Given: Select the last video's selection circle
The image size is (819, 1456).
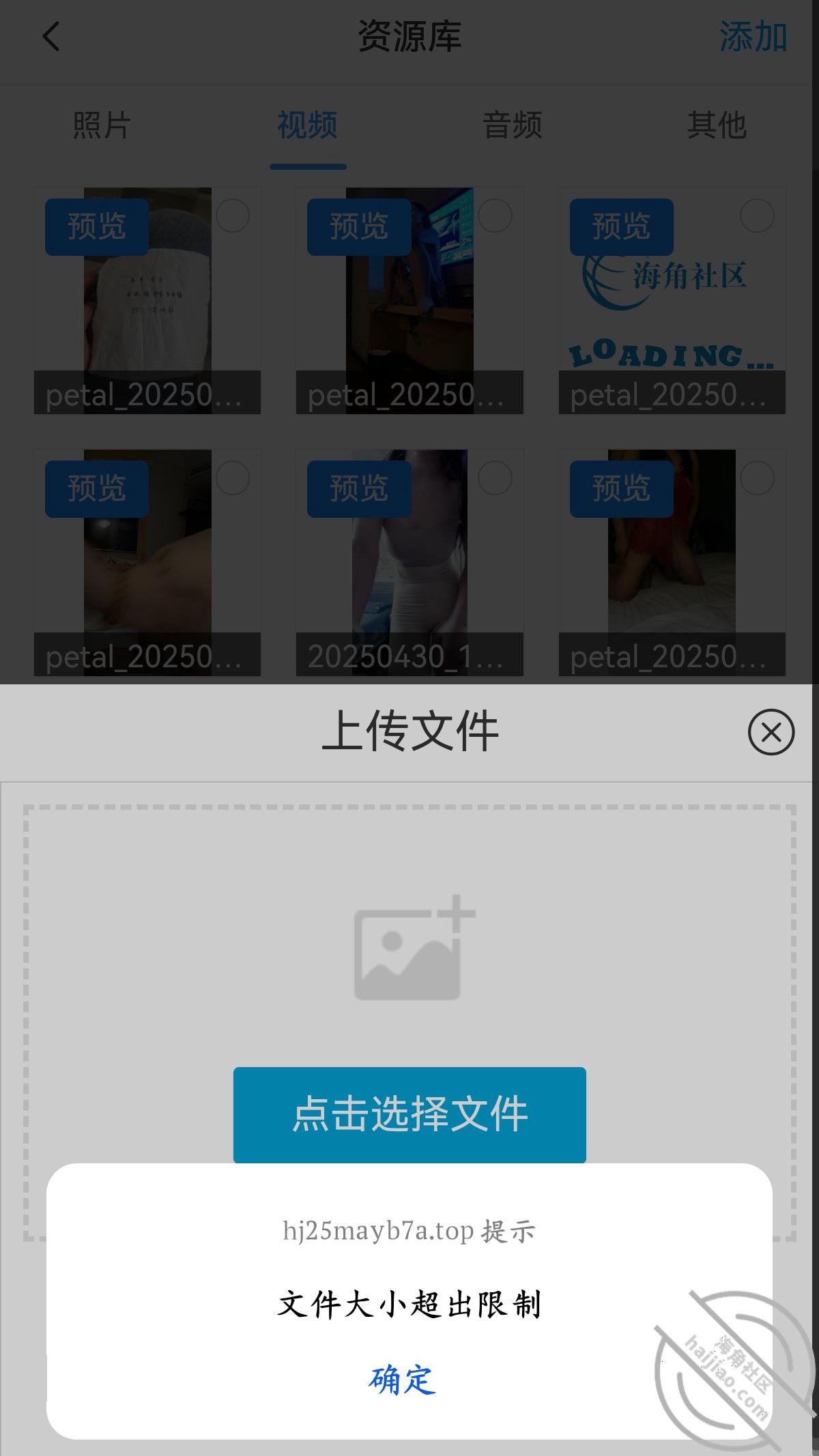Looking at the screenshot, I should point(756,478).
